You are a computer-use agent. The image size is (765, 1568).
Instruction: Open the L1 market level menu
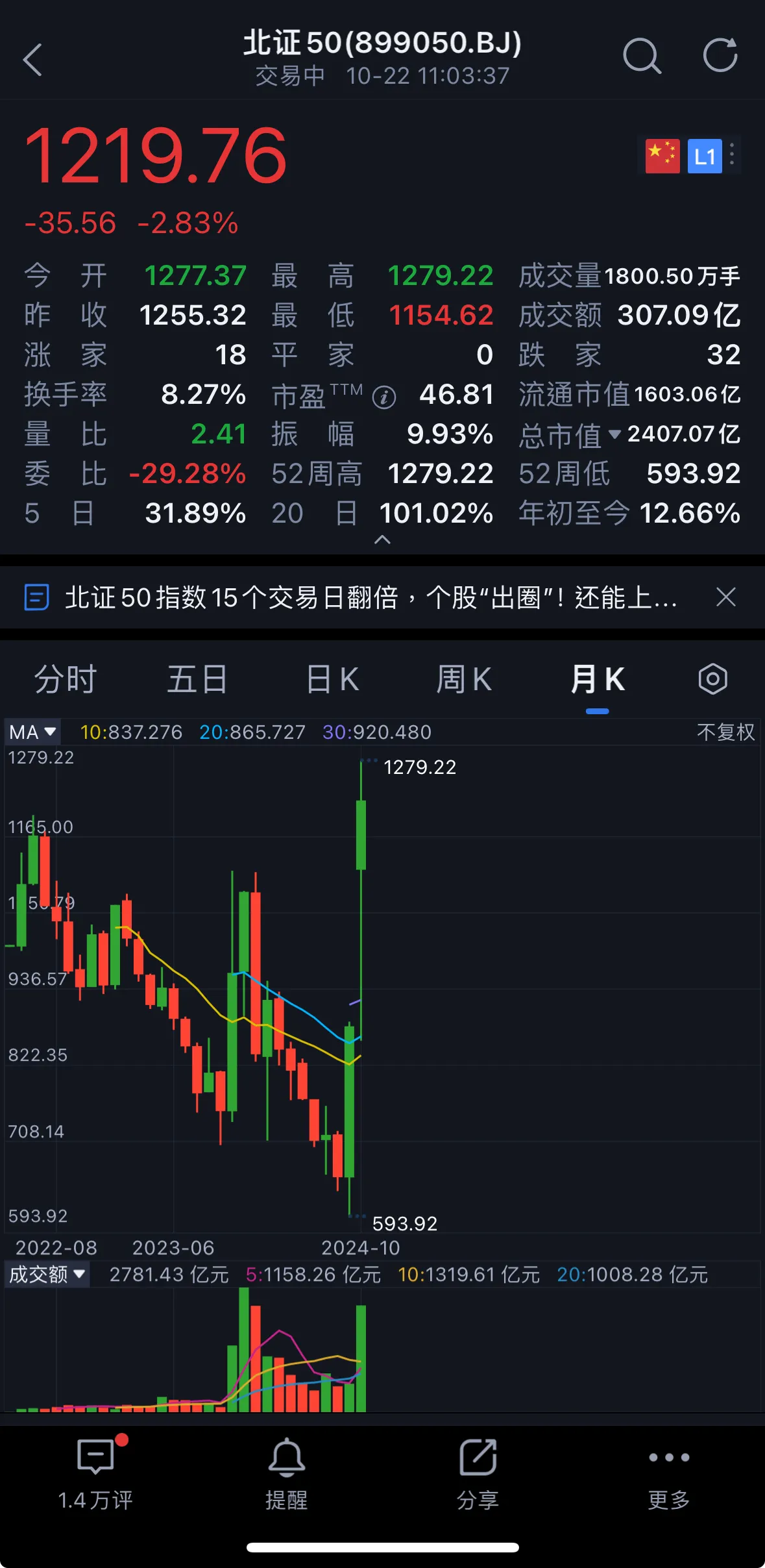705,156
